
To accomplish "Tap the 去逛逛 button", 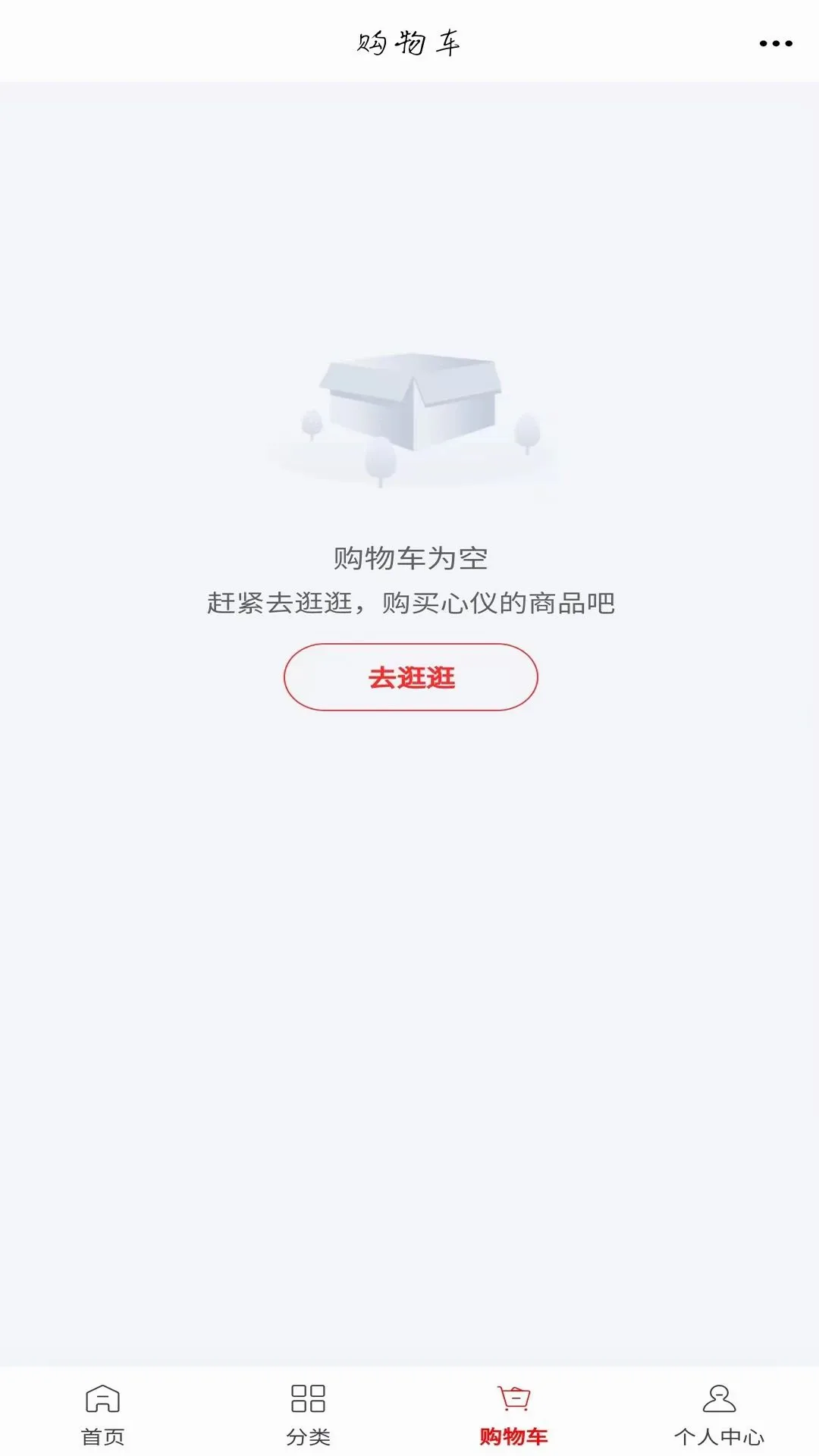I will tap(411, 677).
